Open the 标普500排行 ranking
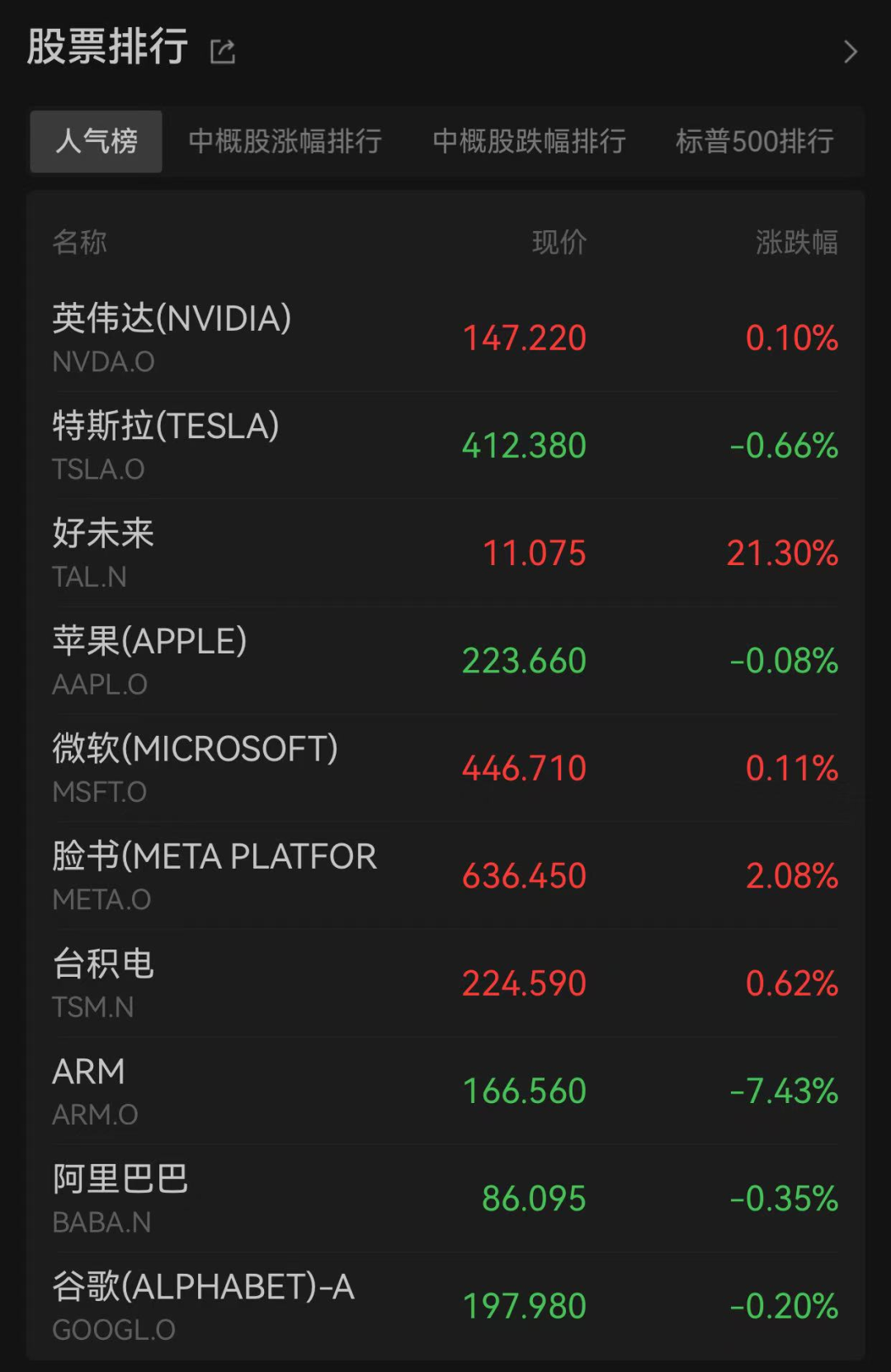Image resolution: width=891 pixels, height=1372 pixels. 753,142
